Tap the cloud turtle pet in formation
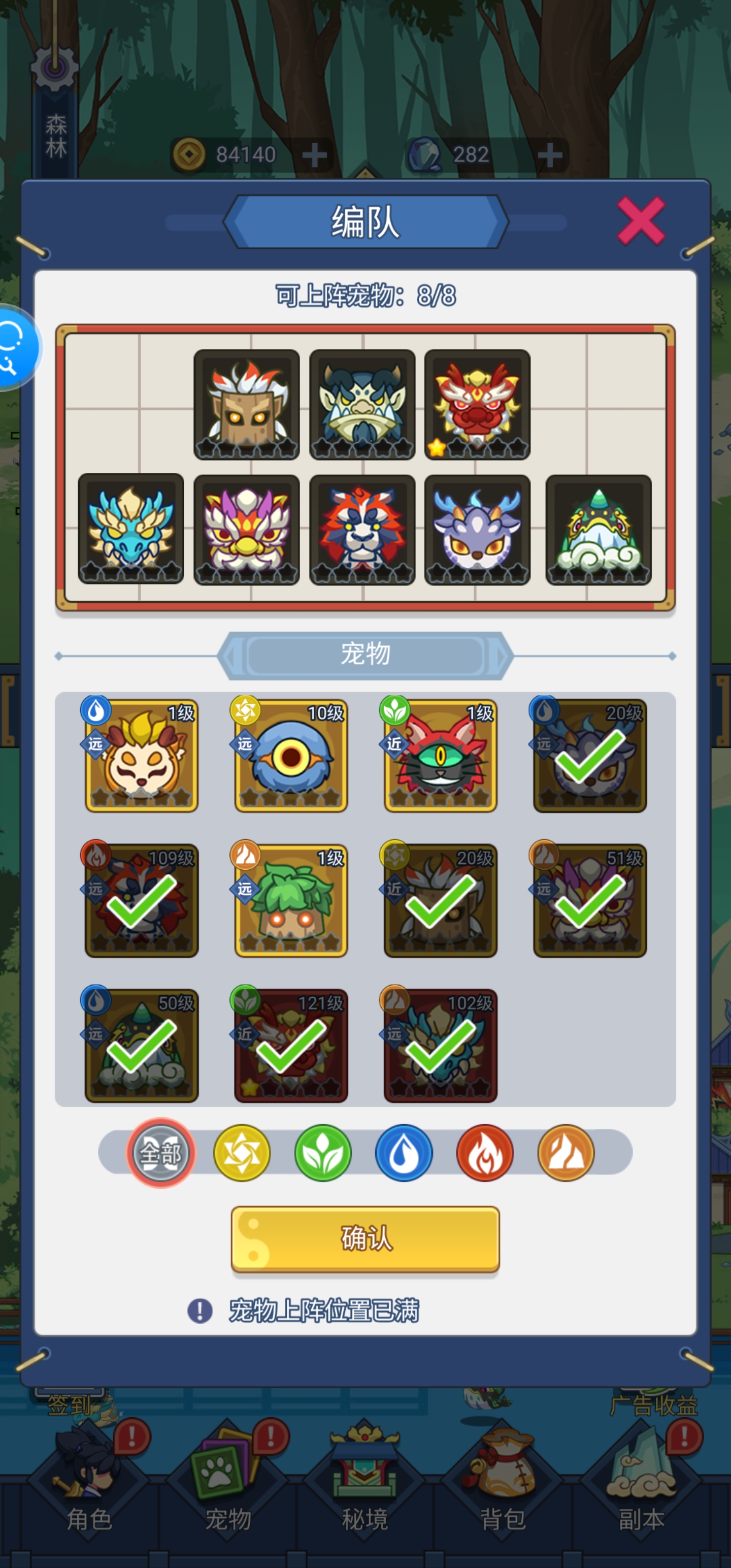This screenshot has width=731, height=1568. coord(599,530)
